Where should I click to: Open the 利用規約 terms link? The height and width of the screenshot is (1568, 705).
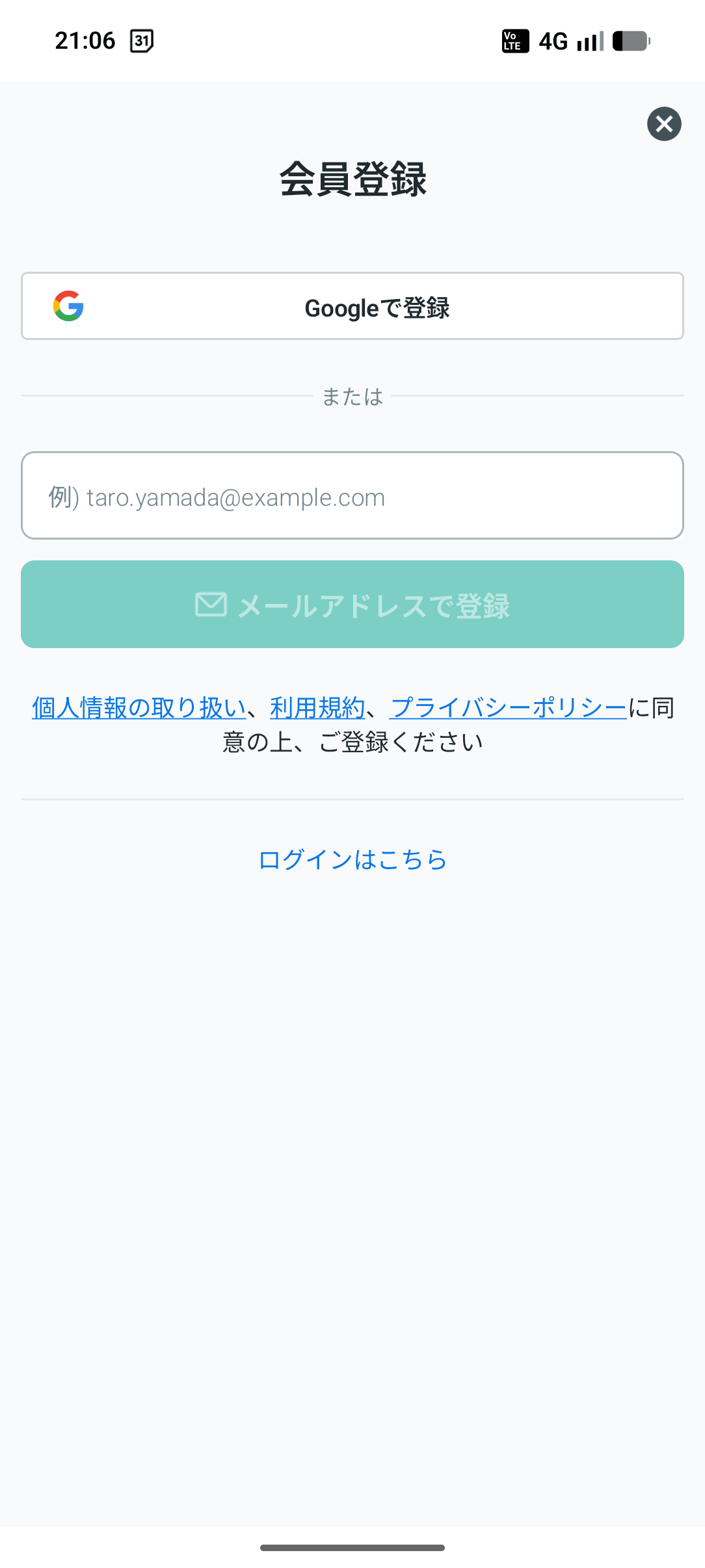(317, 708)
